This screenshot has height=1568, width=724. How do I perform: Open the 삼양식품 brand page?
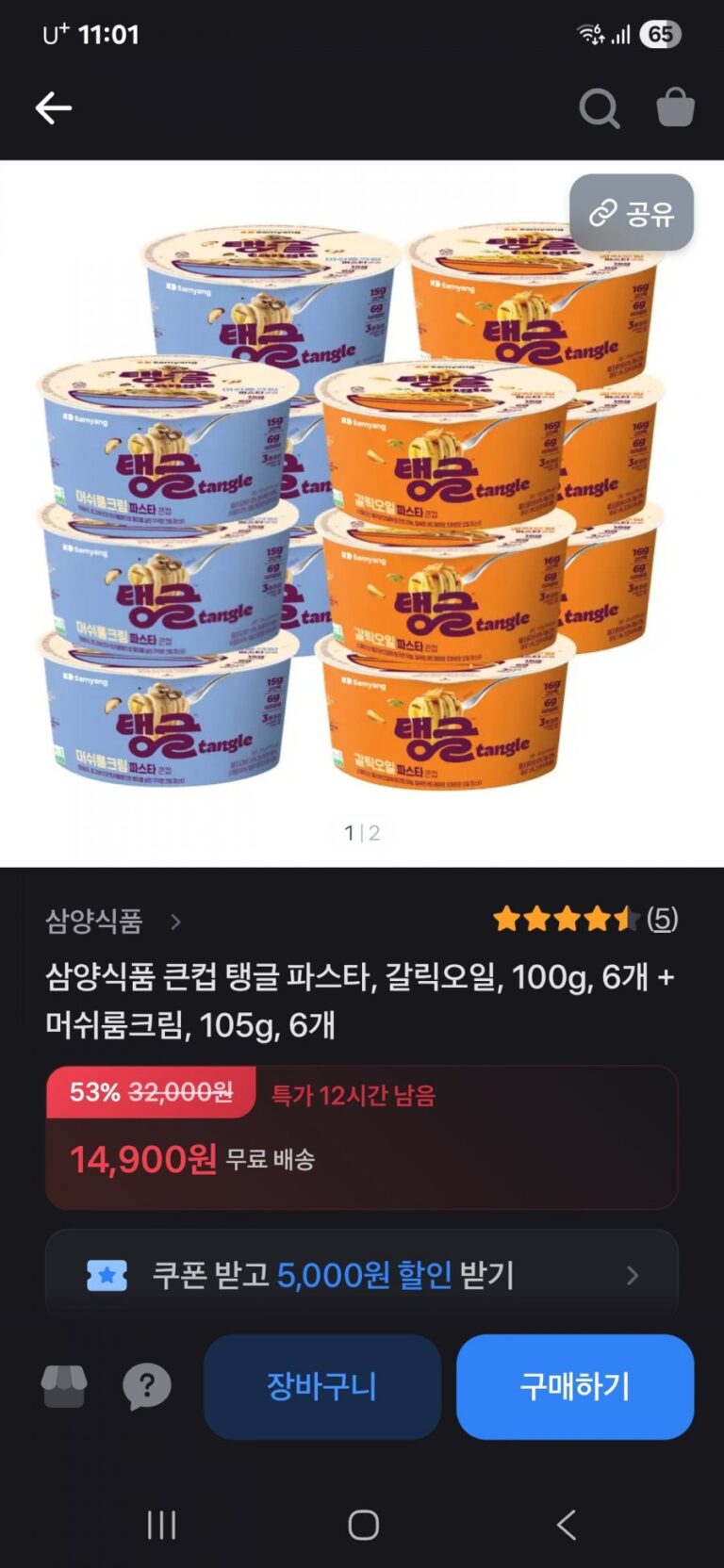click(x=112, y=921)
